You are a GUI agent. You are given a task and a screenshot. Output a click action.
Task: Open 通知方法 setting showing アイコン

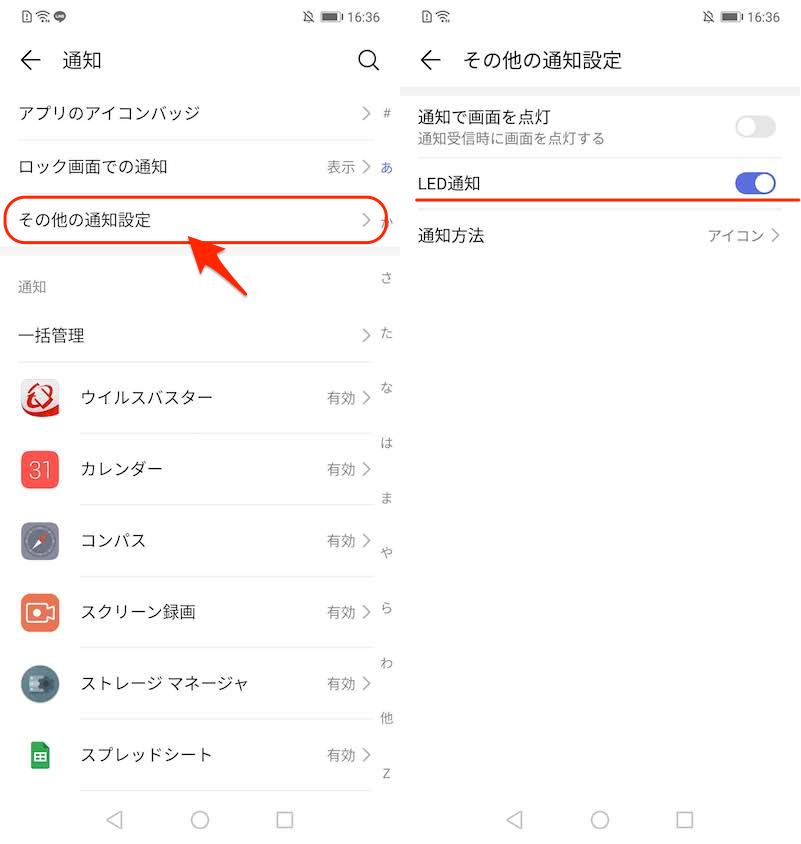[600, 236]
